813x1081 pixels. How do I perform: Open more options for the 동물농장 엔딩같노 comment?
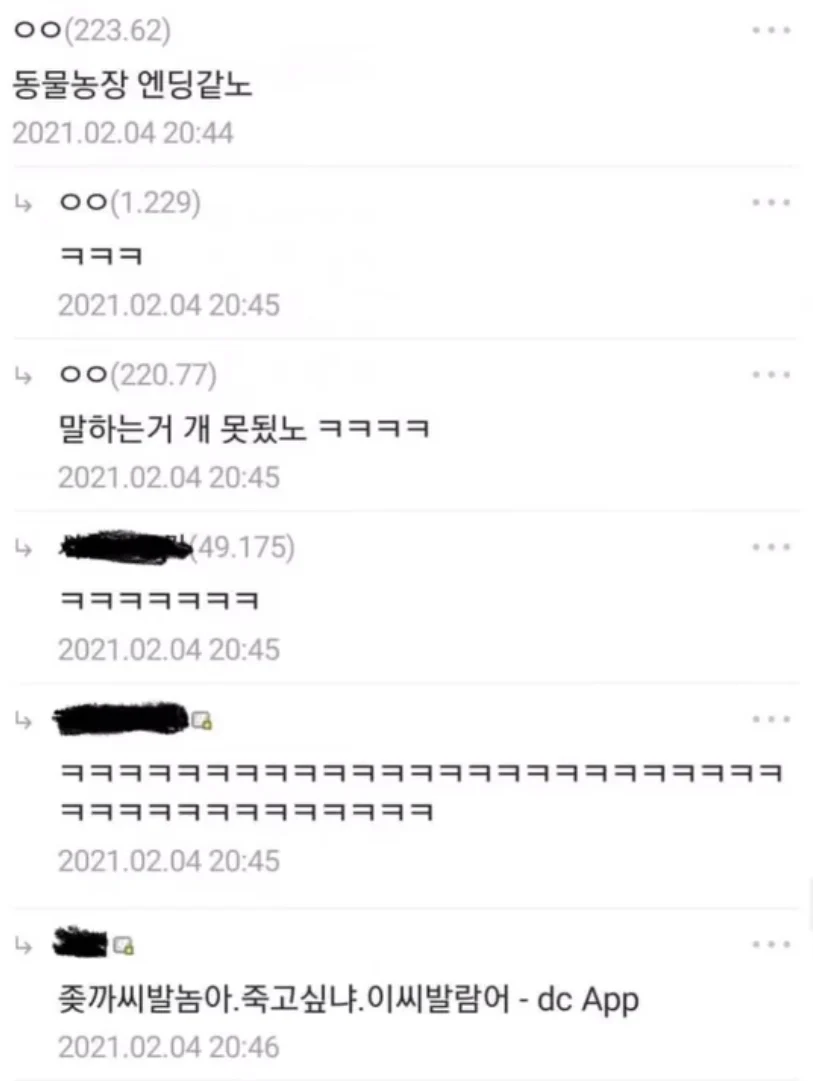[x=771, y=31]
